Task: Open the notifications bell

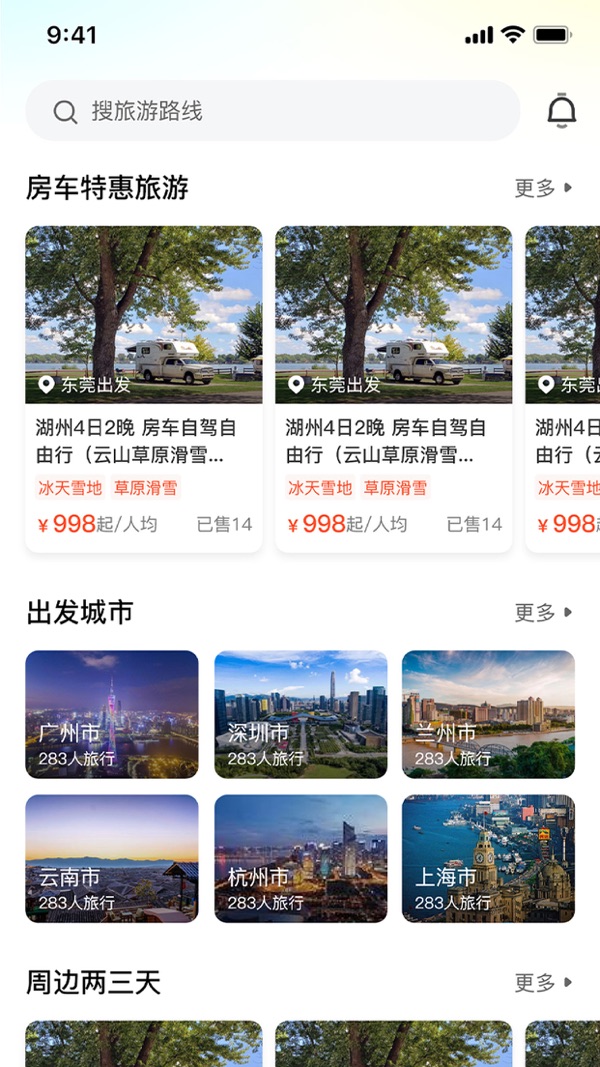Action: pos(562,111)
